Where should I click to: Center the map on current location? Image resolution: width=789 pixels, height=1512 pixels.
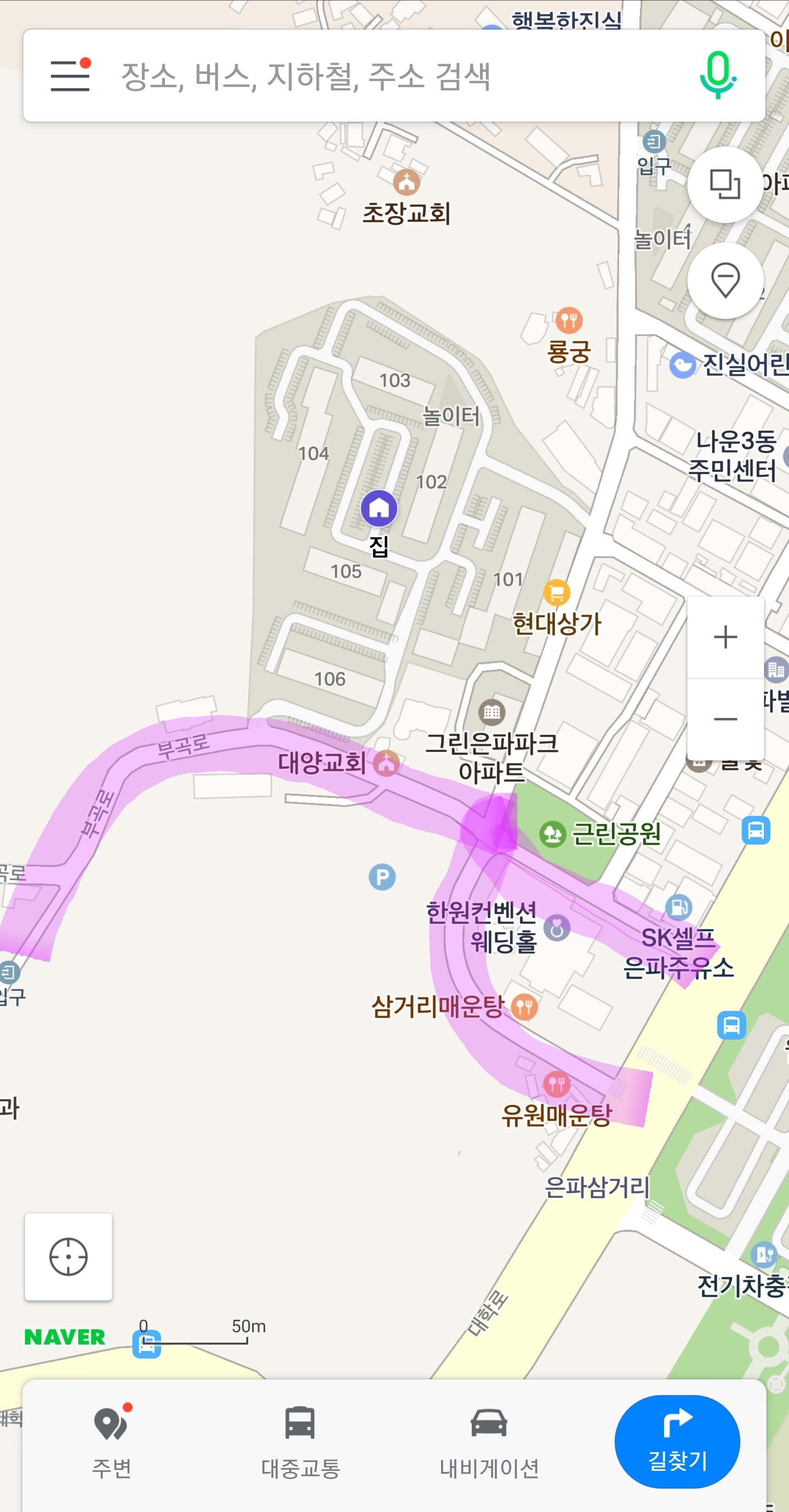[68, 1257]
